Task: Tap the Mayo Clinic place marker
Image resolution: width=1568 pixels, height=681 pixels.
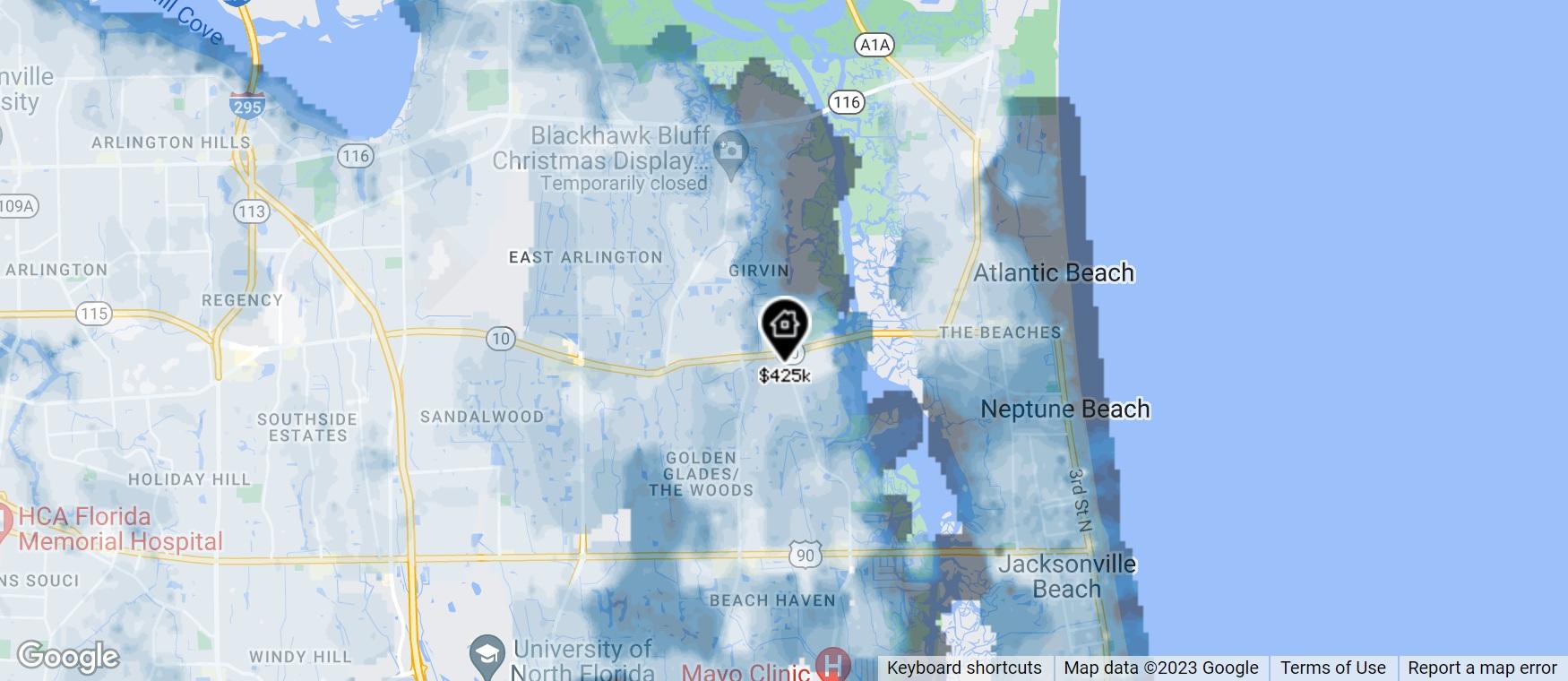Action: point(833,666)
